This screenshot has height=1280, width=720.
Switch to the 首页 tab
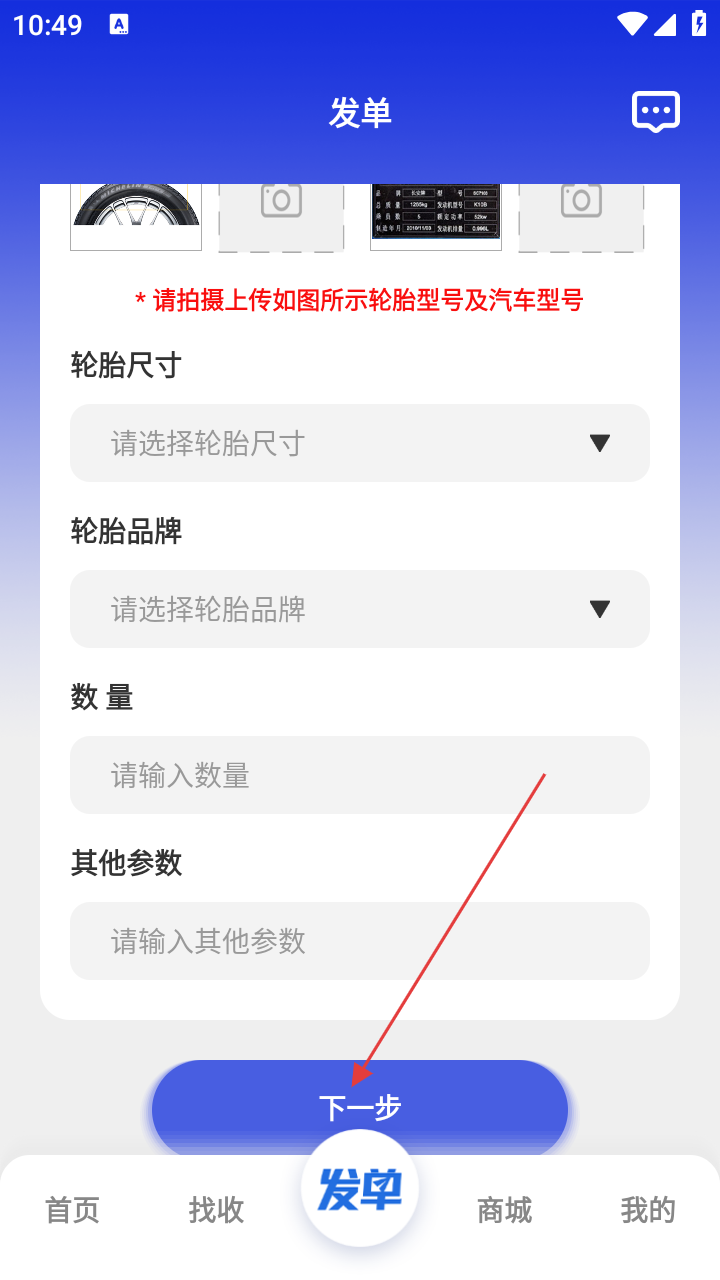click(72, 1210)
